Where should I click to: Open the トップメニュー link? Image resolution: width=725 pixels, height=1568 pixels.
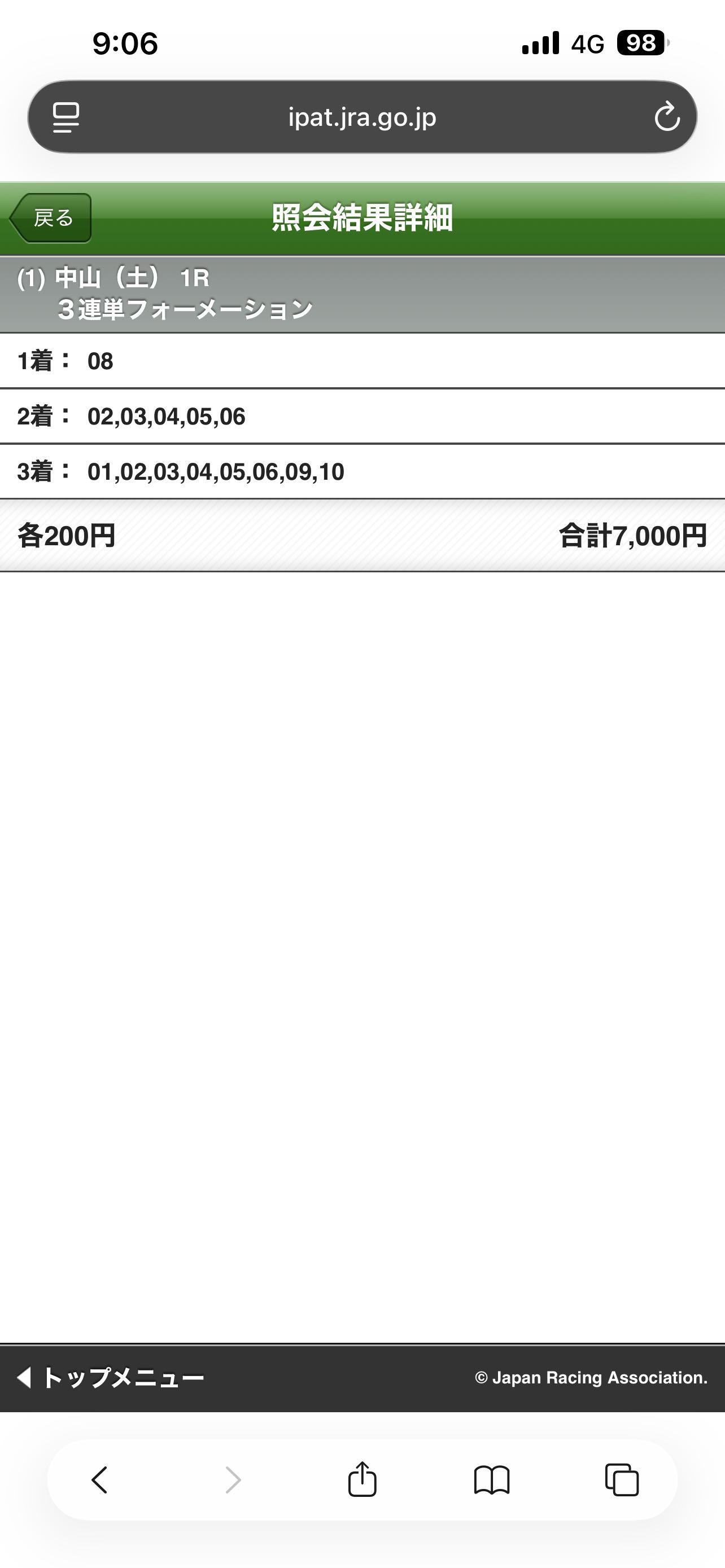click(x=111, y=1377)
